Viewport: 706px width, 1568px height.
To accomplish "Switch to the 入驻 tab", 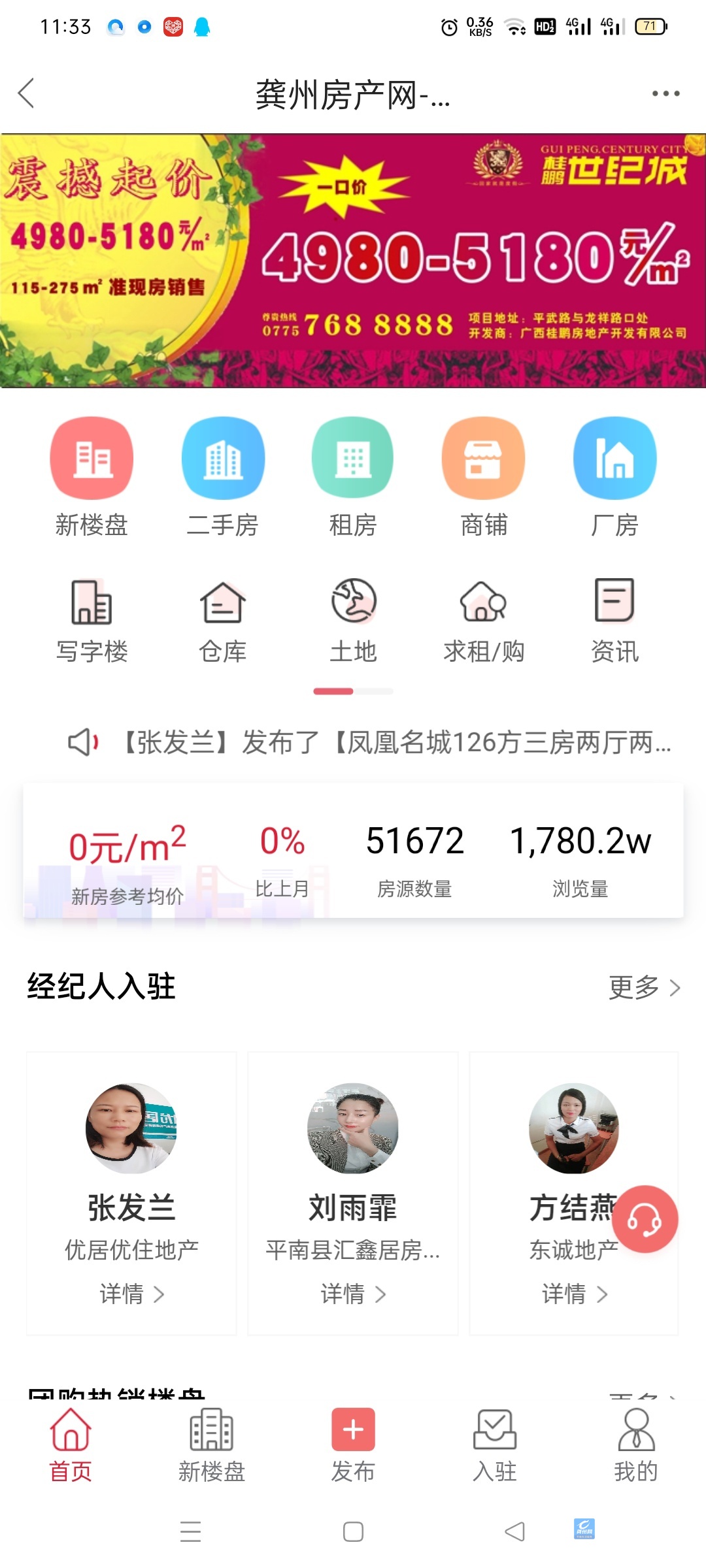I will click(495, 1443).
